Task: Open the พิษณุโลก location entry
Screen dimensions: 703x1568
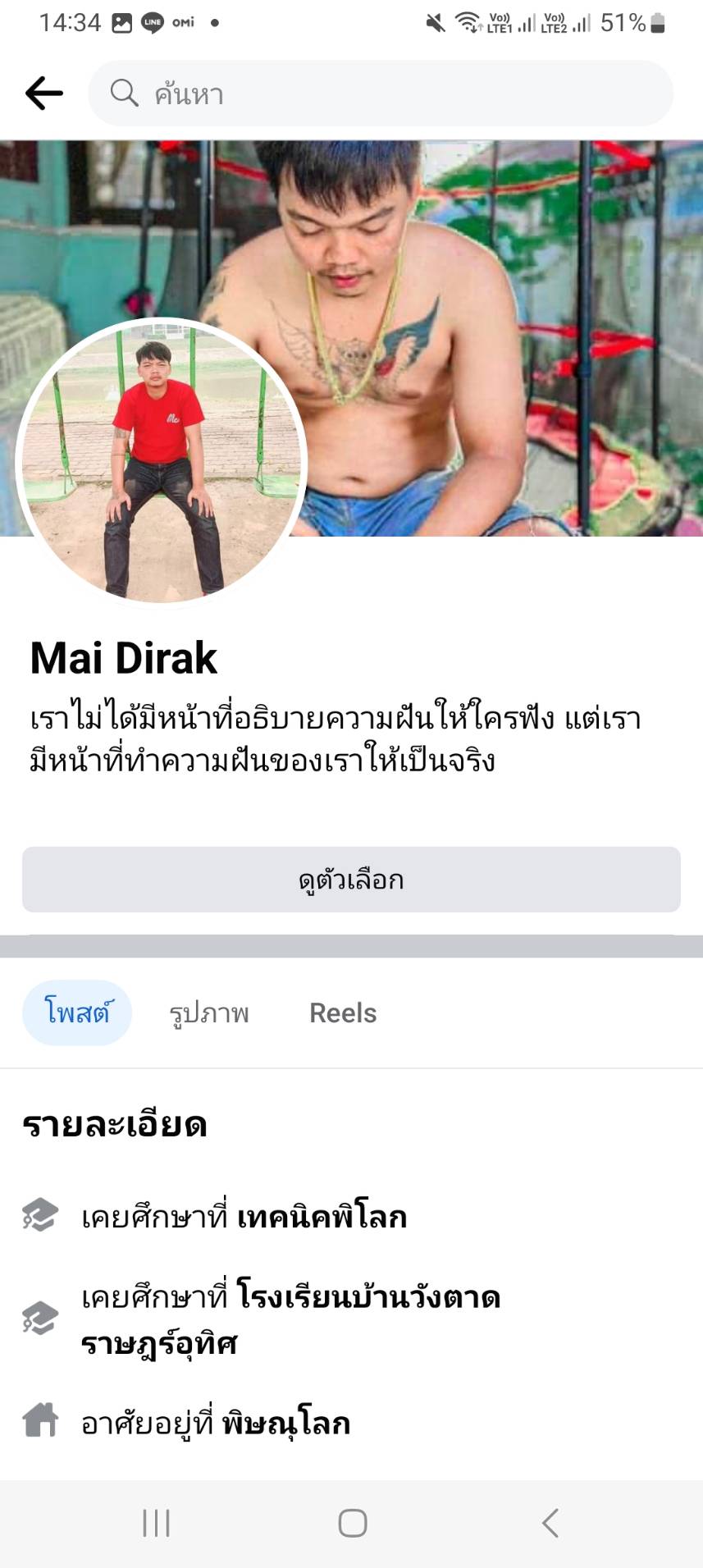Action: point(285,1423)
